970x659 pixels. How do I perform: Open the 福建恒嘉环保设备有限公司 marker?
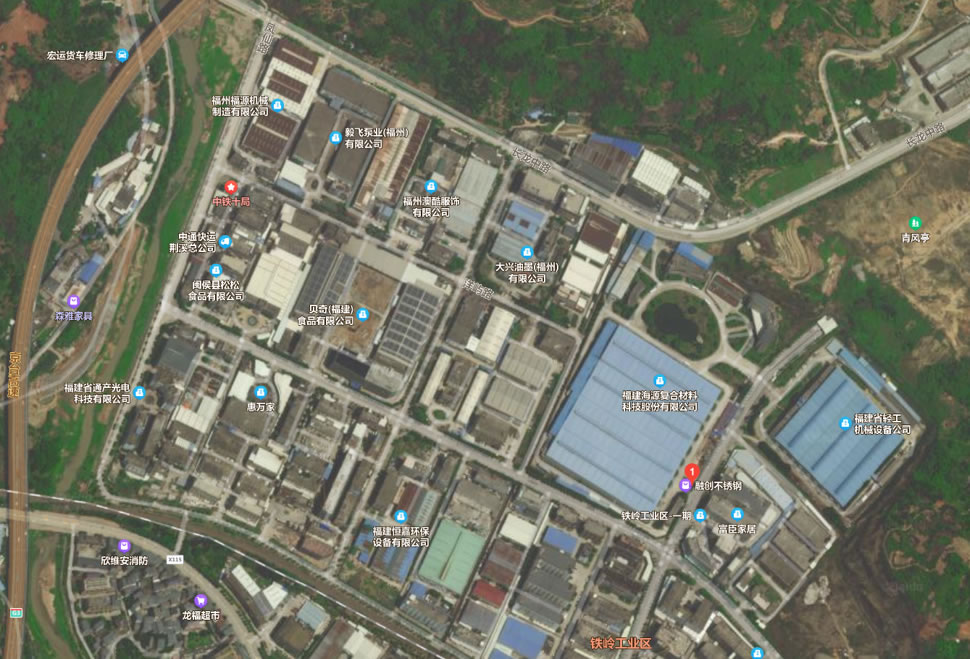(400, 516)
